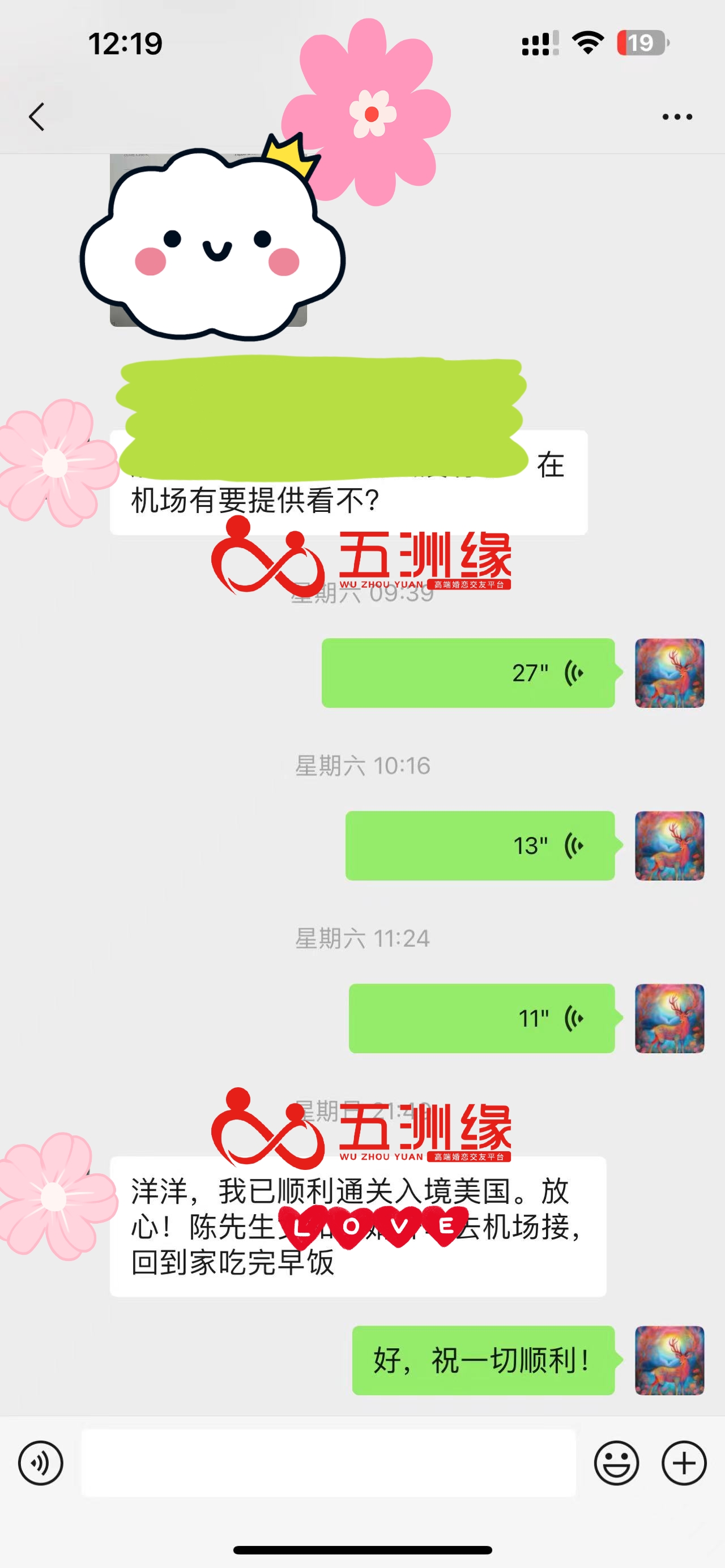This screenshot has height=1568, width=725.
Task: Open the emoji sticker panel
Action: [616, 1463]
